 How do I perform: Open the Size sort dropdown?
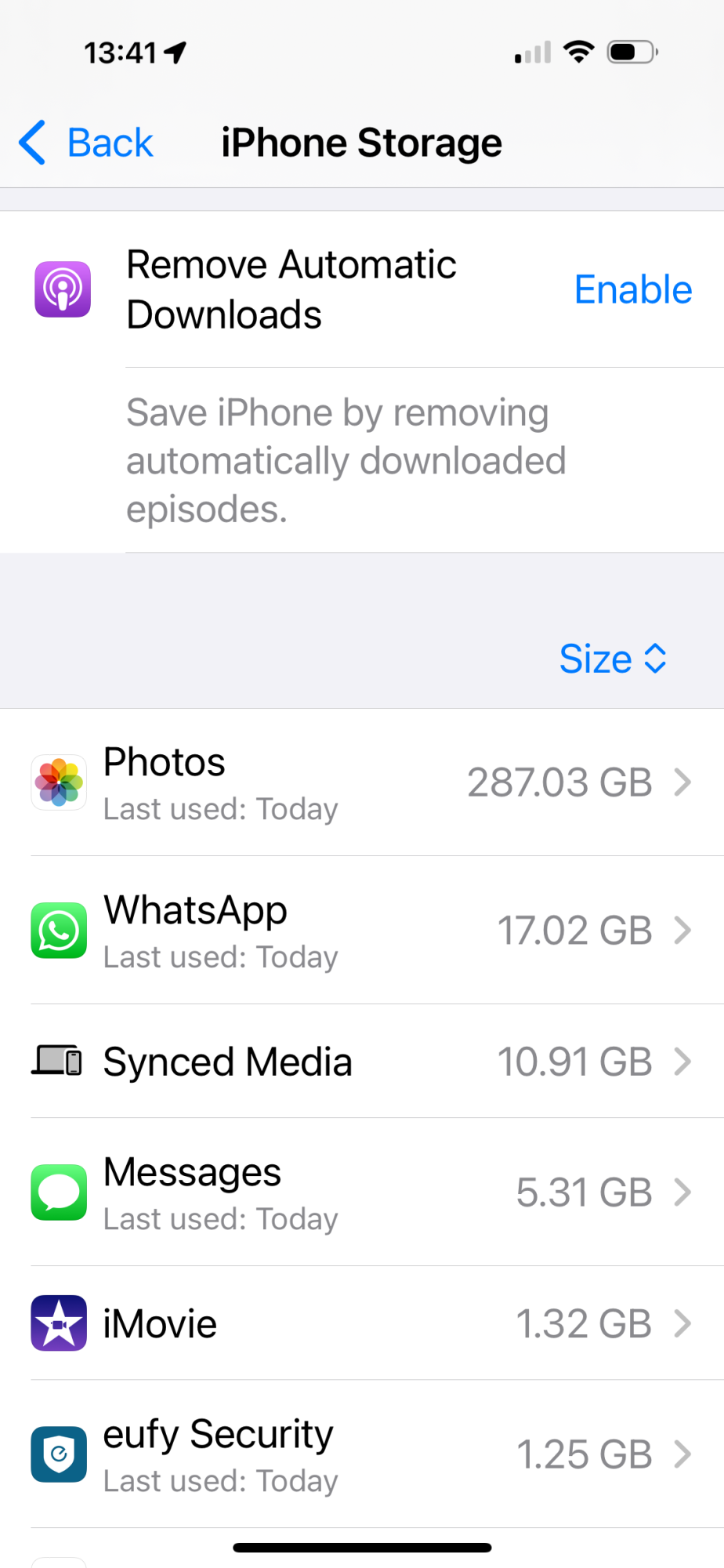tap(612, 659)
